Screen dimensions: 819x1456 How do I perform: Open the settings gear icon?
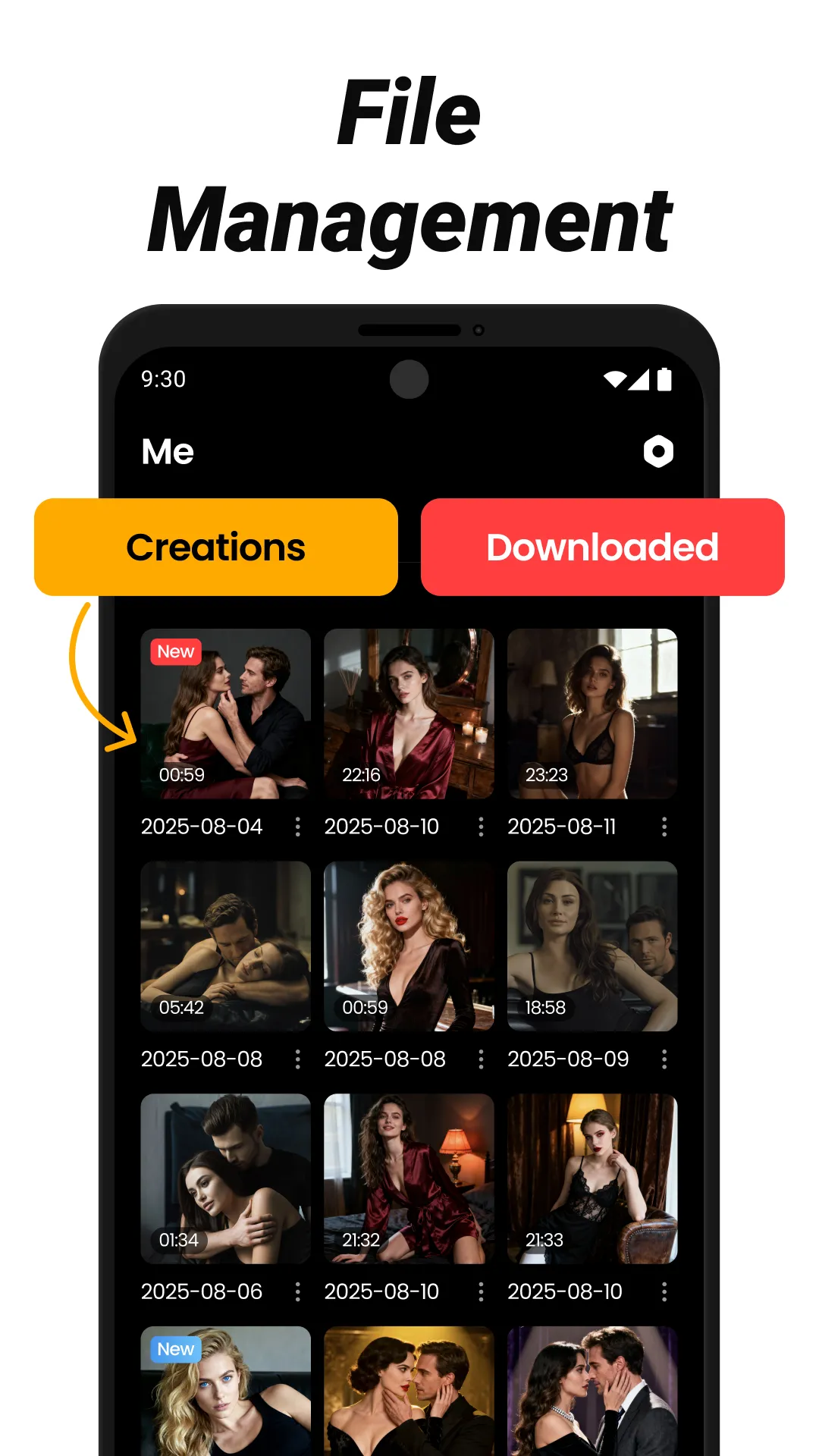[657, 451]
